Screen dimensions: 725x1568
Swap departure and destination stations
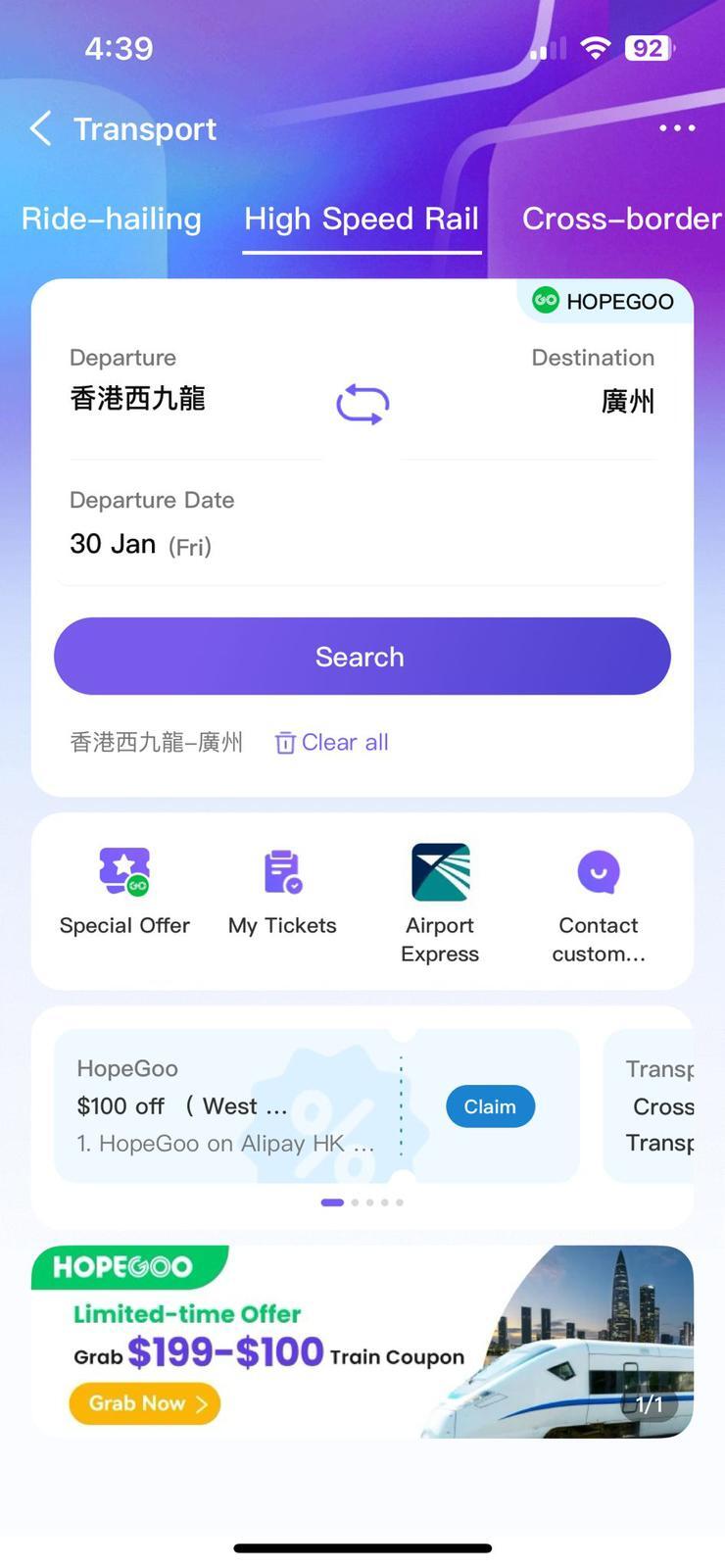click(362, 404)
